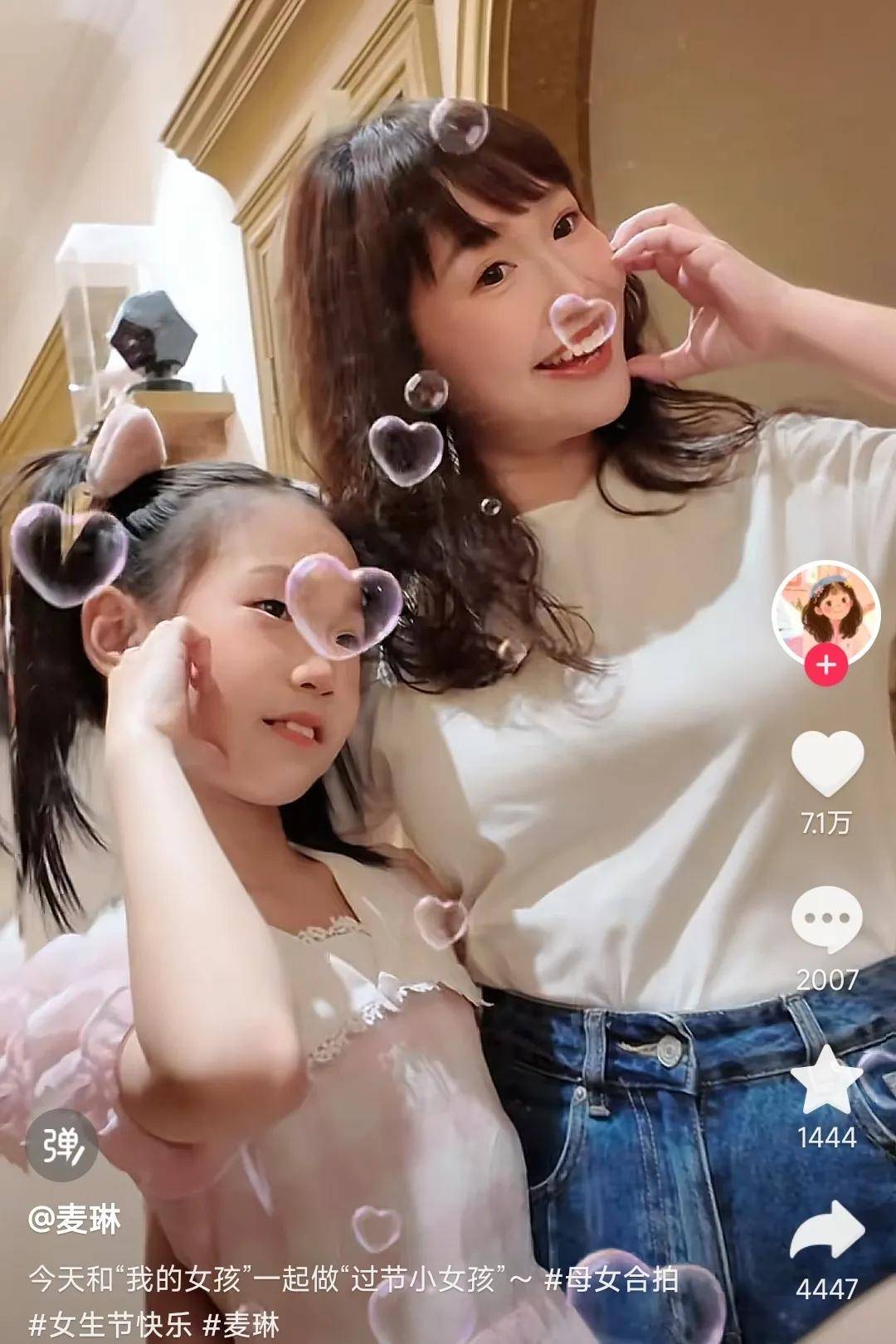Follow the creator with the plus button
Image resolution: width=896 pixels, height=1344 pixels.
825,665
